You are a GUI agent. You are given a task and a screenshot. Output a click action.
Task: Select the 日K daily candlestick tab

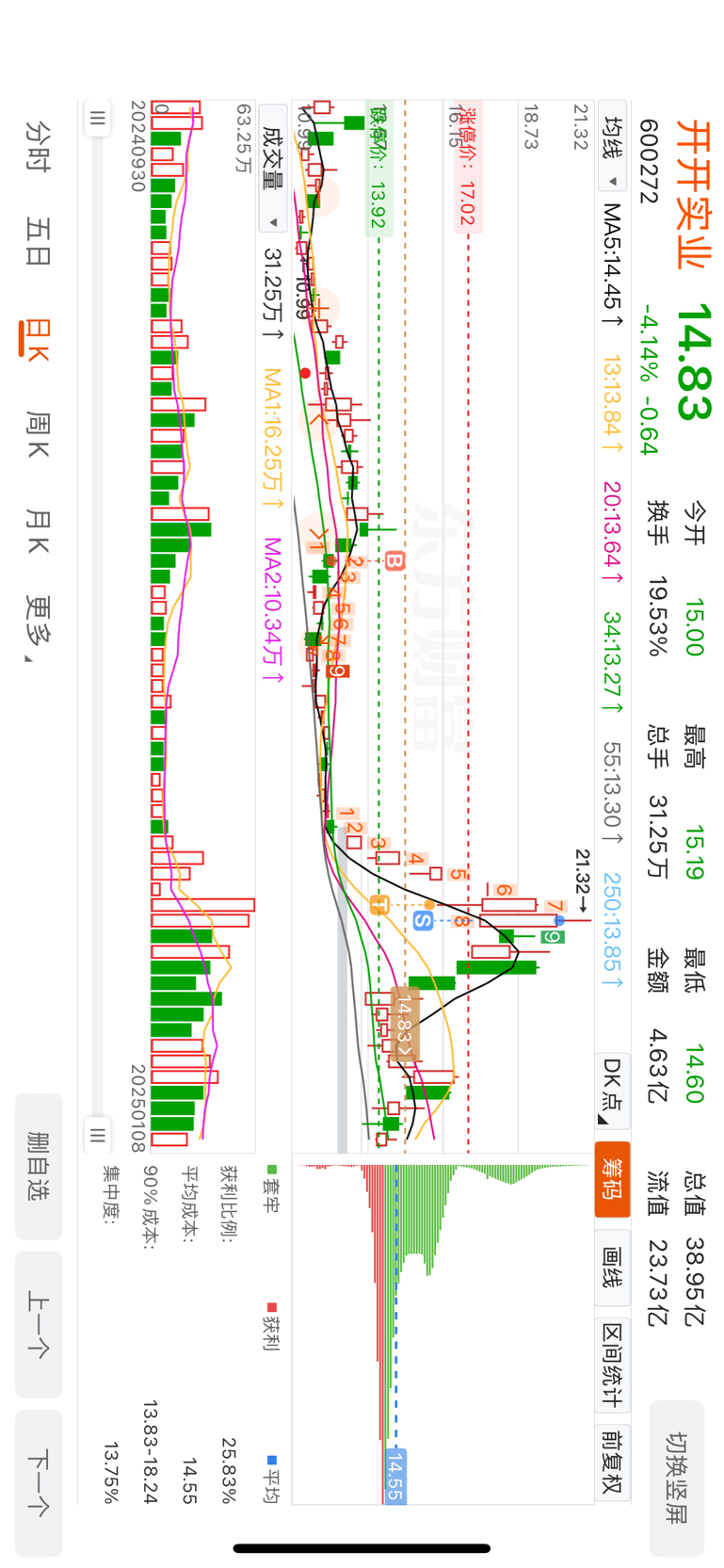38,339
